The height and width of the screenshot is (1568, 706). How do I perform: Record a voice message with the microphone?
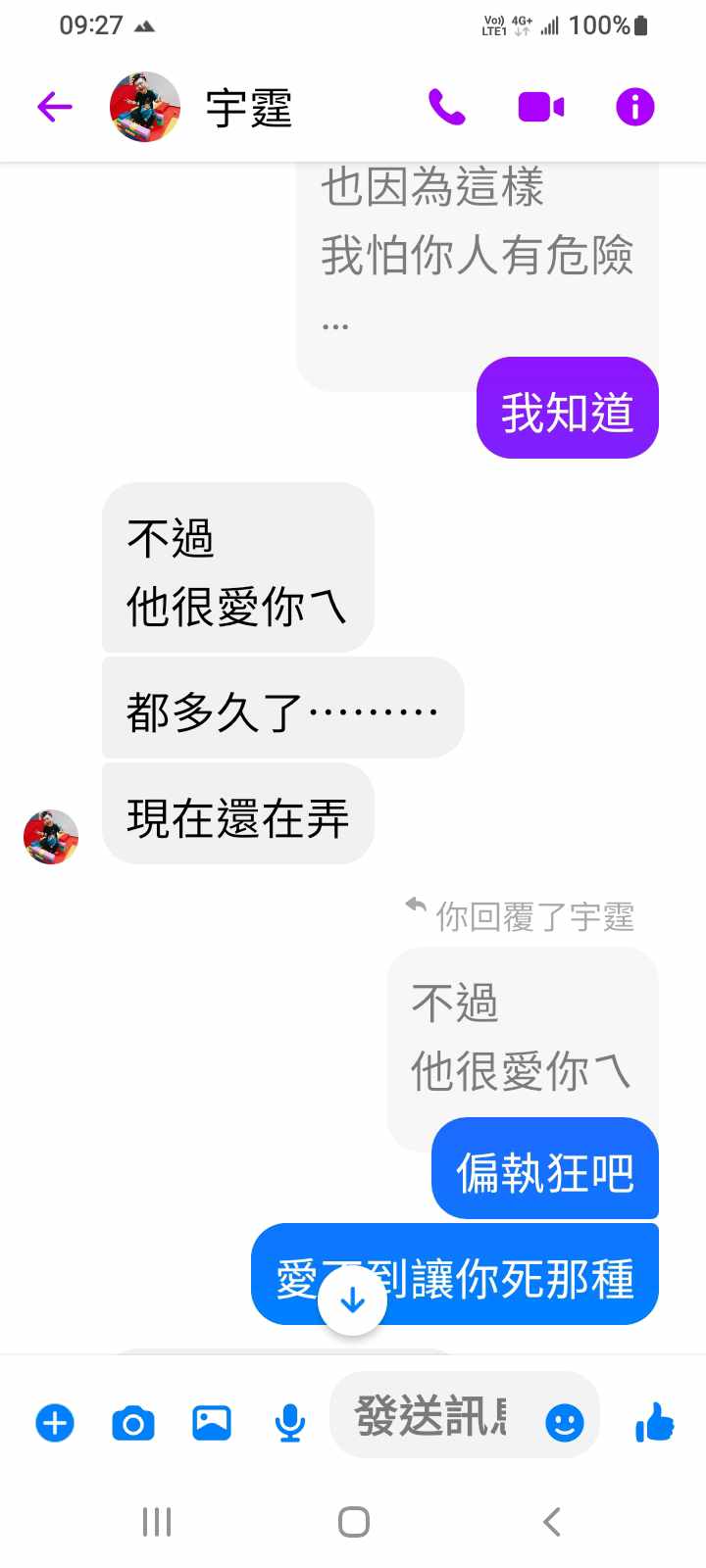click(289, 1422)
